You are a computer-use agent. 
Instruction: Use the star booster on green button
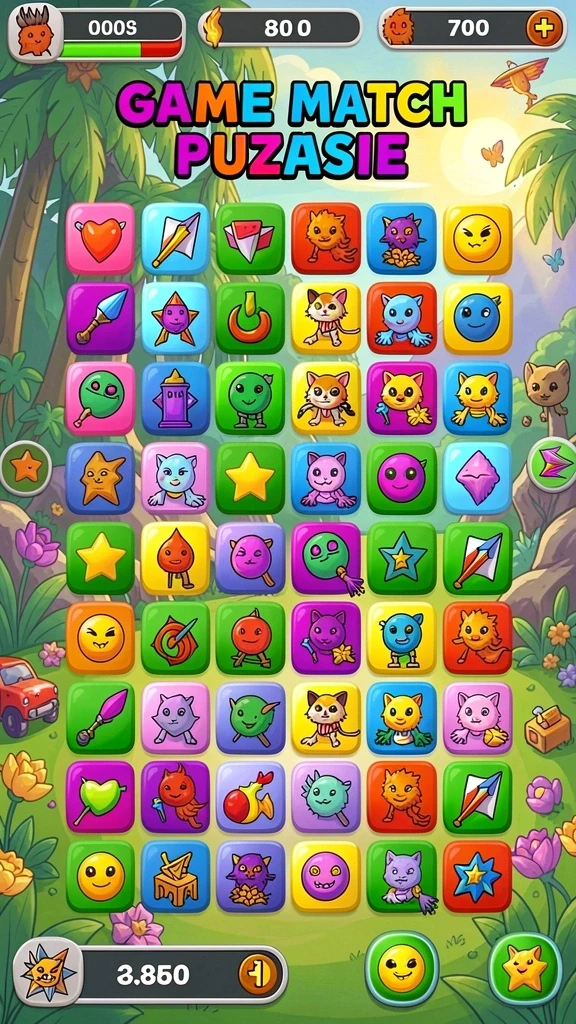click(524, 968)
